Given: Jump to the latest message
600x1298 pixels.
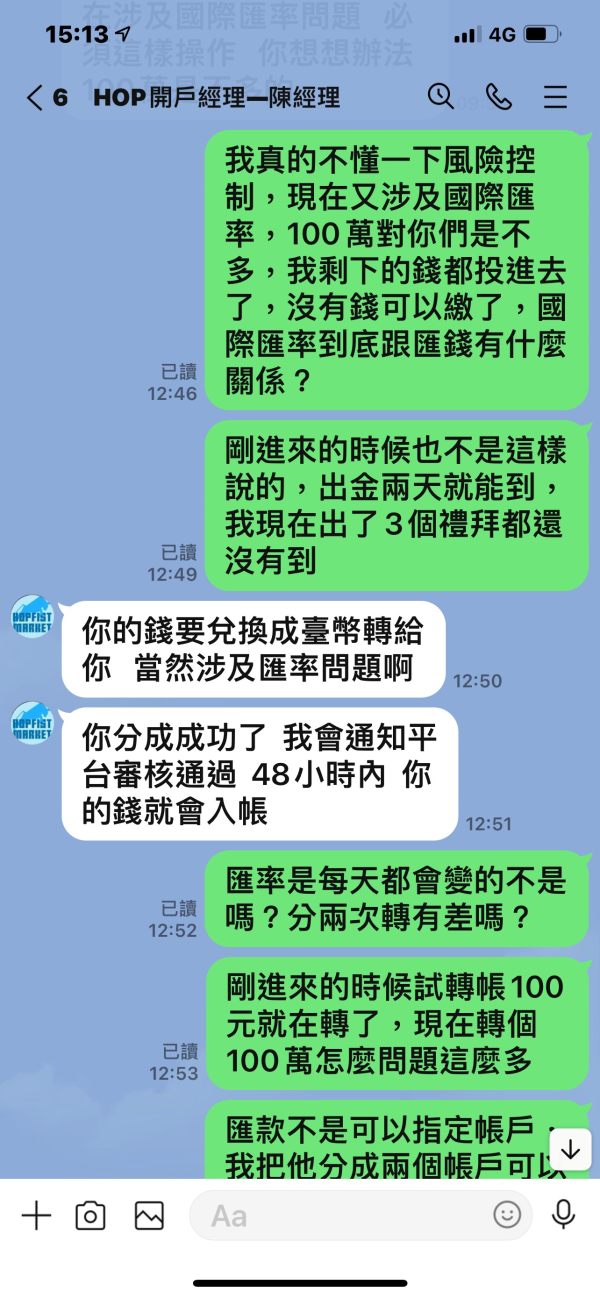Looking at the screenshot, I should pyautogui.click(x=570, y=1150).
